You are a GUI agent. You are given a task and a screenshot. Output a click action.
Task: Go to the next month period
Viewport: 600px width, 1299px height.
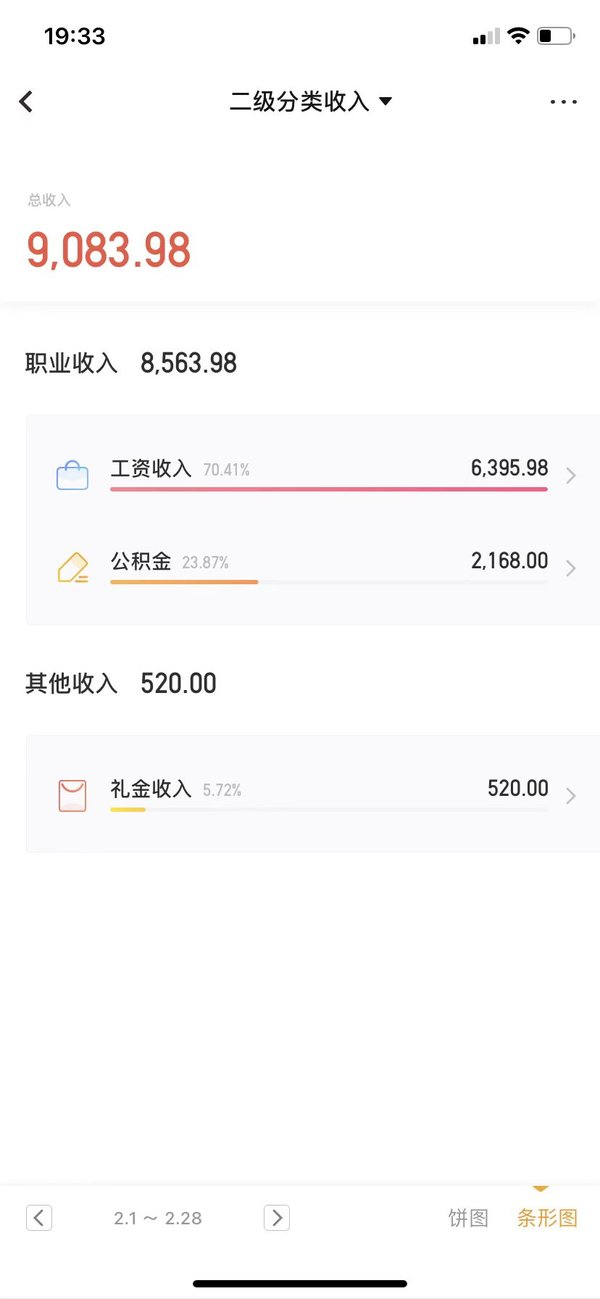coord(277,1217)
